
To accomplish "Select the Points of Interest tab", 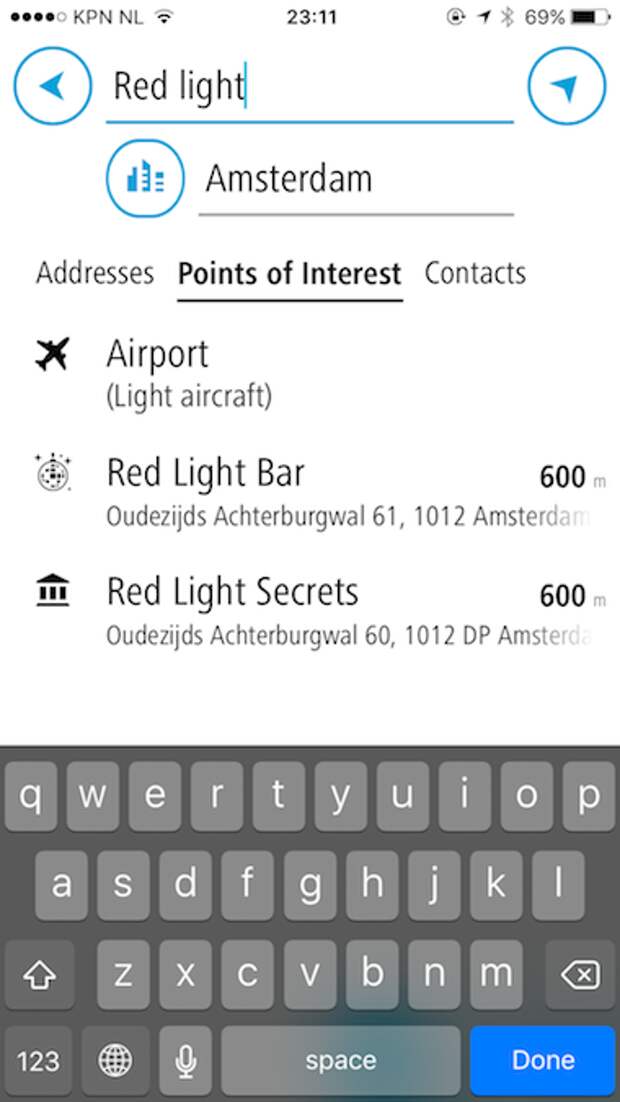I will click(290, 274).
